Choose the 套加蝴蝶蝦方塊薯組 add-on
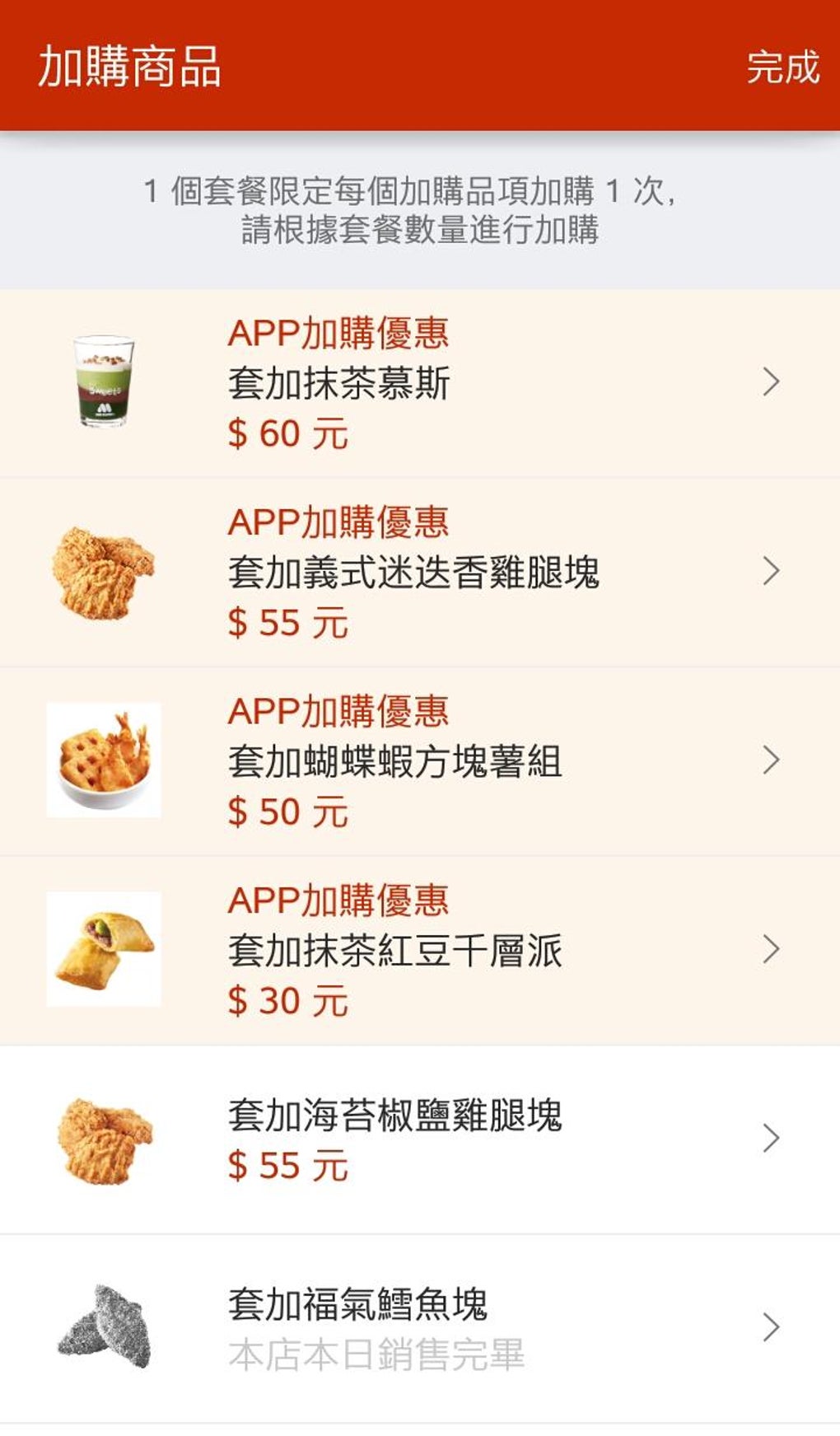The height and width of the screenshot is (1436, 840). tap(420, 761)
